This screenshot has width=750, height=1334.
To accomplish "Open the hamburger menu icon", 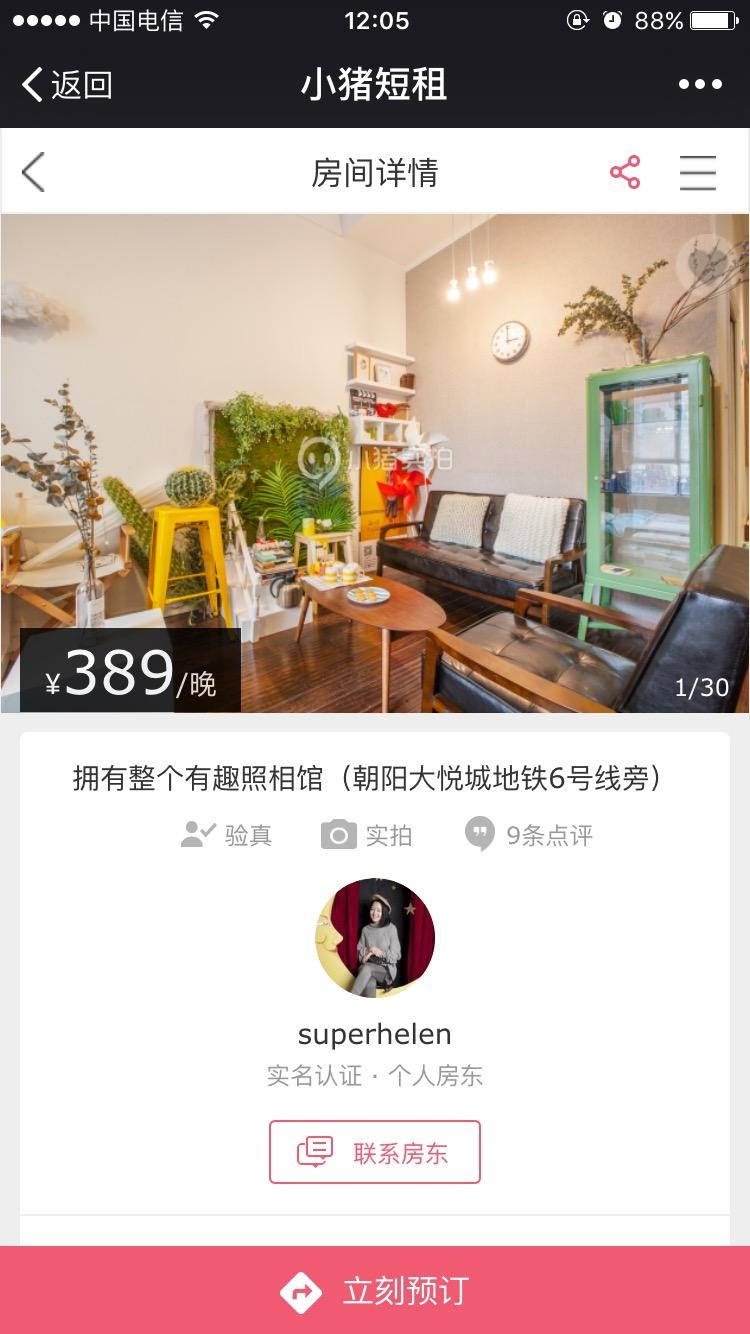I will click(698, 173).
